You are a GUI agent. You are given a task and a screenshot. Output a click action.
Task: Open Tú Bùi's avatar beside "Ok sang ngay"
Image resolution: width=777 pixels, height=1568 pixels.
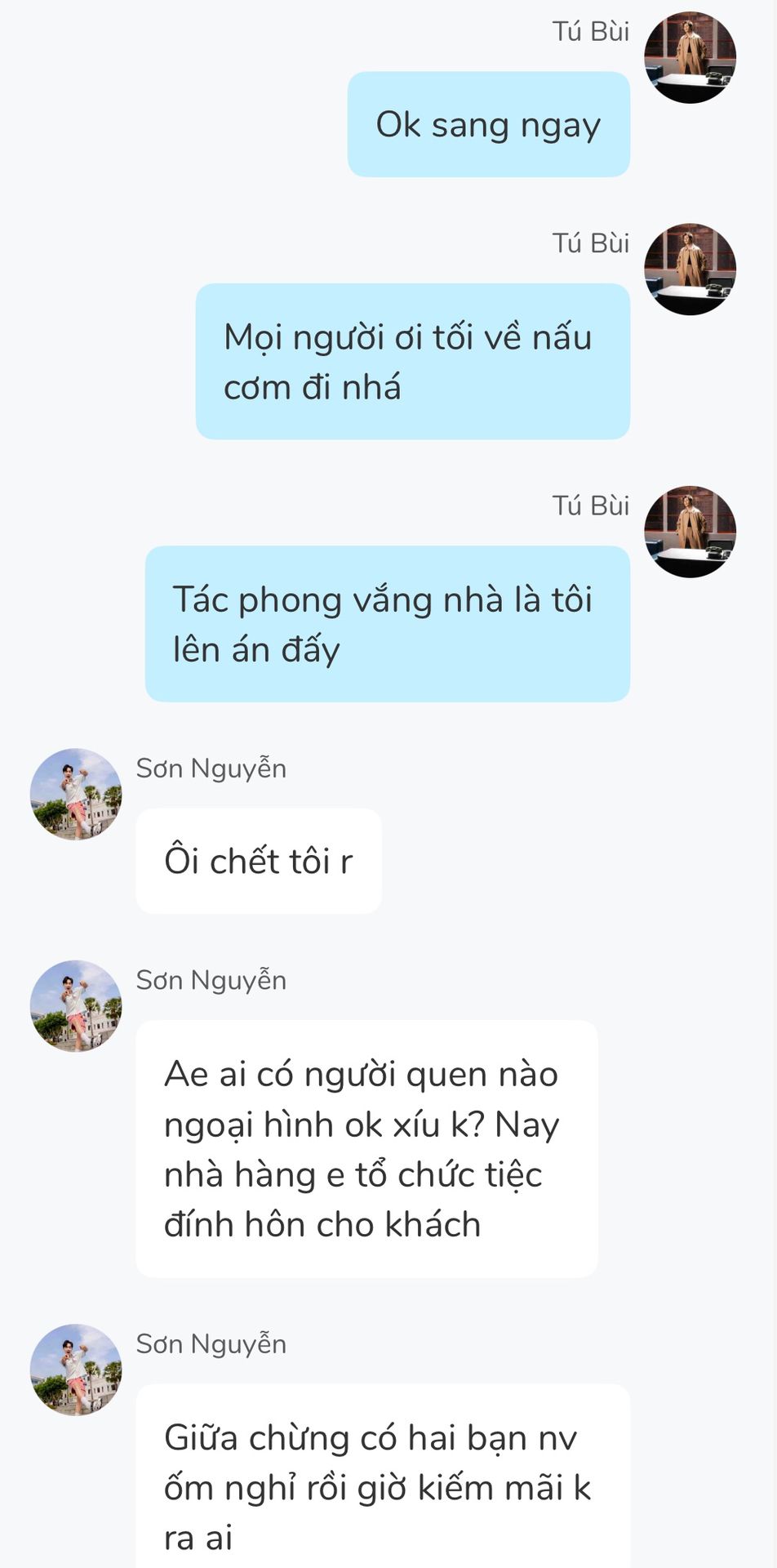pos(690,57)
